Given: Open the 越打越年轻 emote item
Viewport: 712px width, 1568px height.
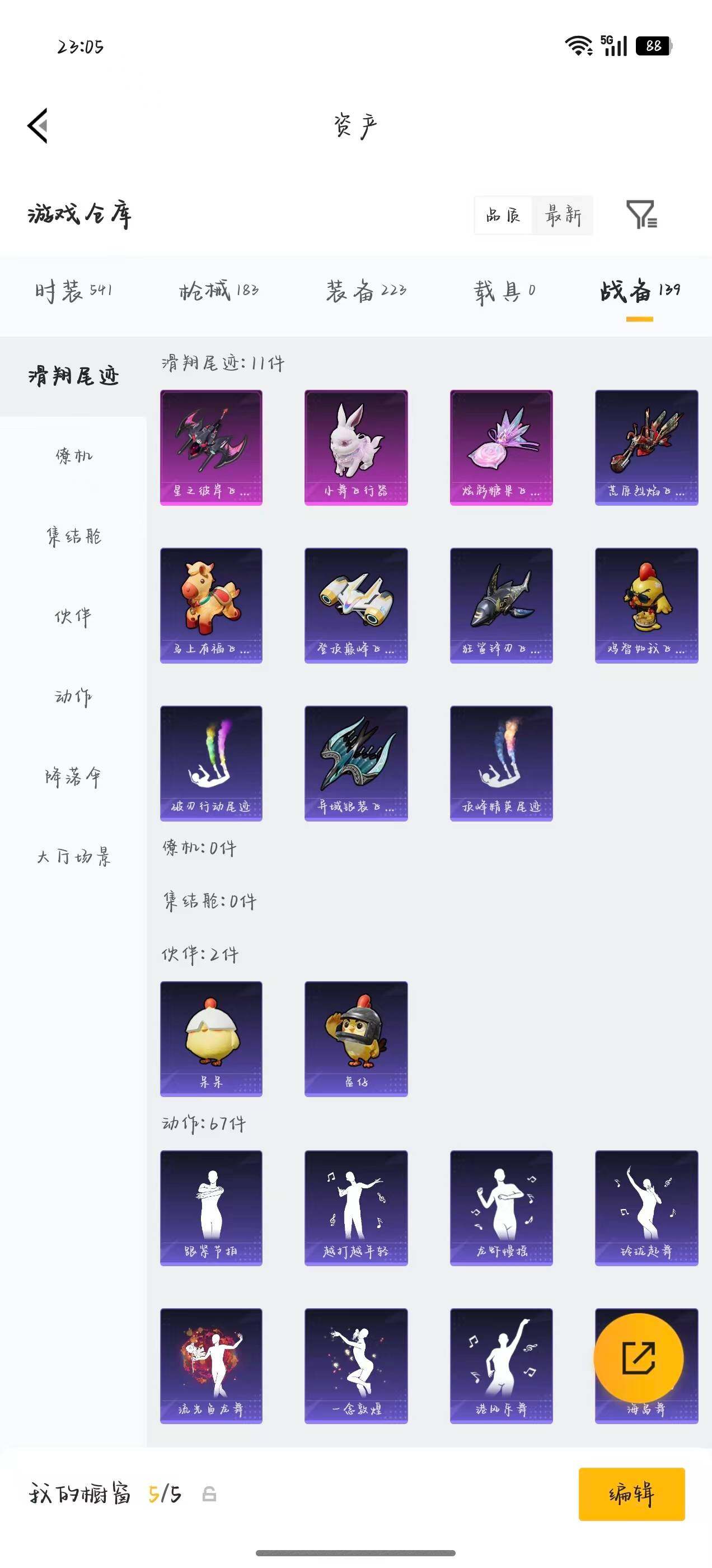Looking at the screenshot, I should [356, 1208].
